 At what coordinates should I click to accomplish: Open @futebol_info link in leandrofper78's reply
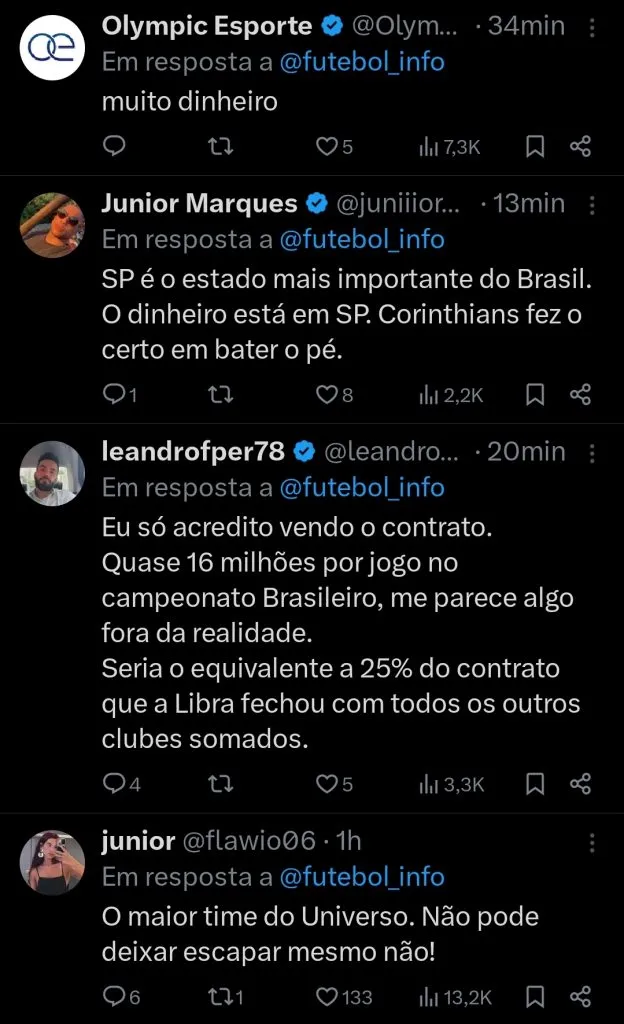click(361, 488)
